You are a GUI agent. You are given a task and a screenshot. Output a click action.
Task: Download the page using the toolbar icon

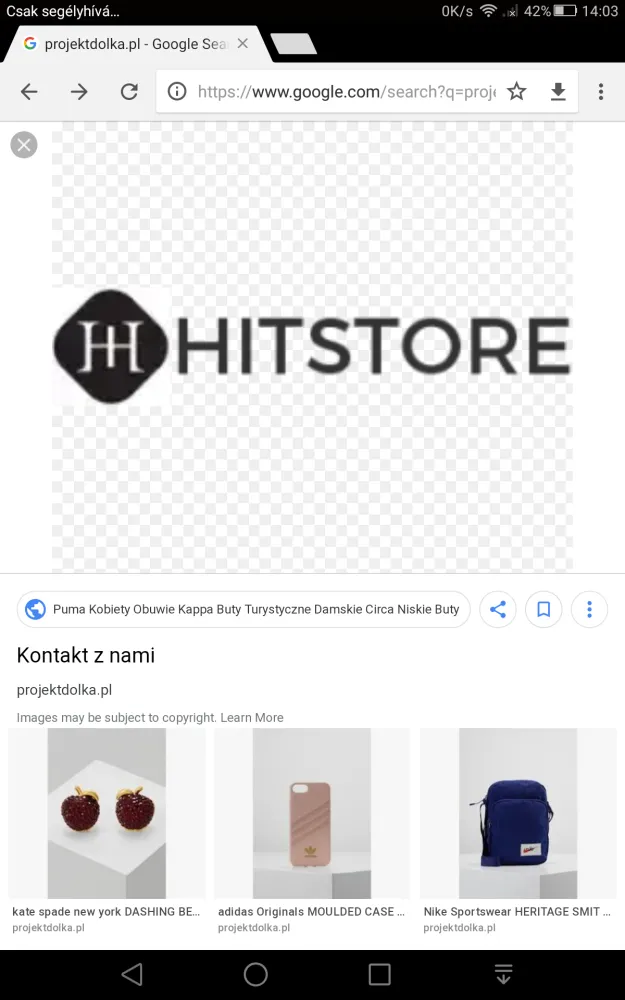558,92
